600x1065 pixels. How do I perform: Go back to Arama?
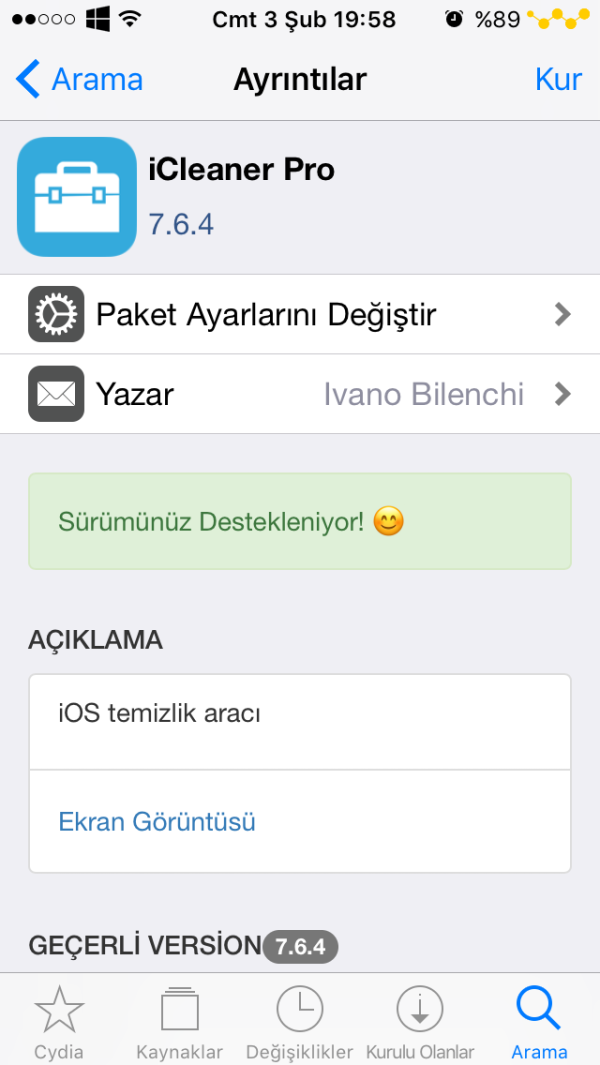tap(80, 79)
